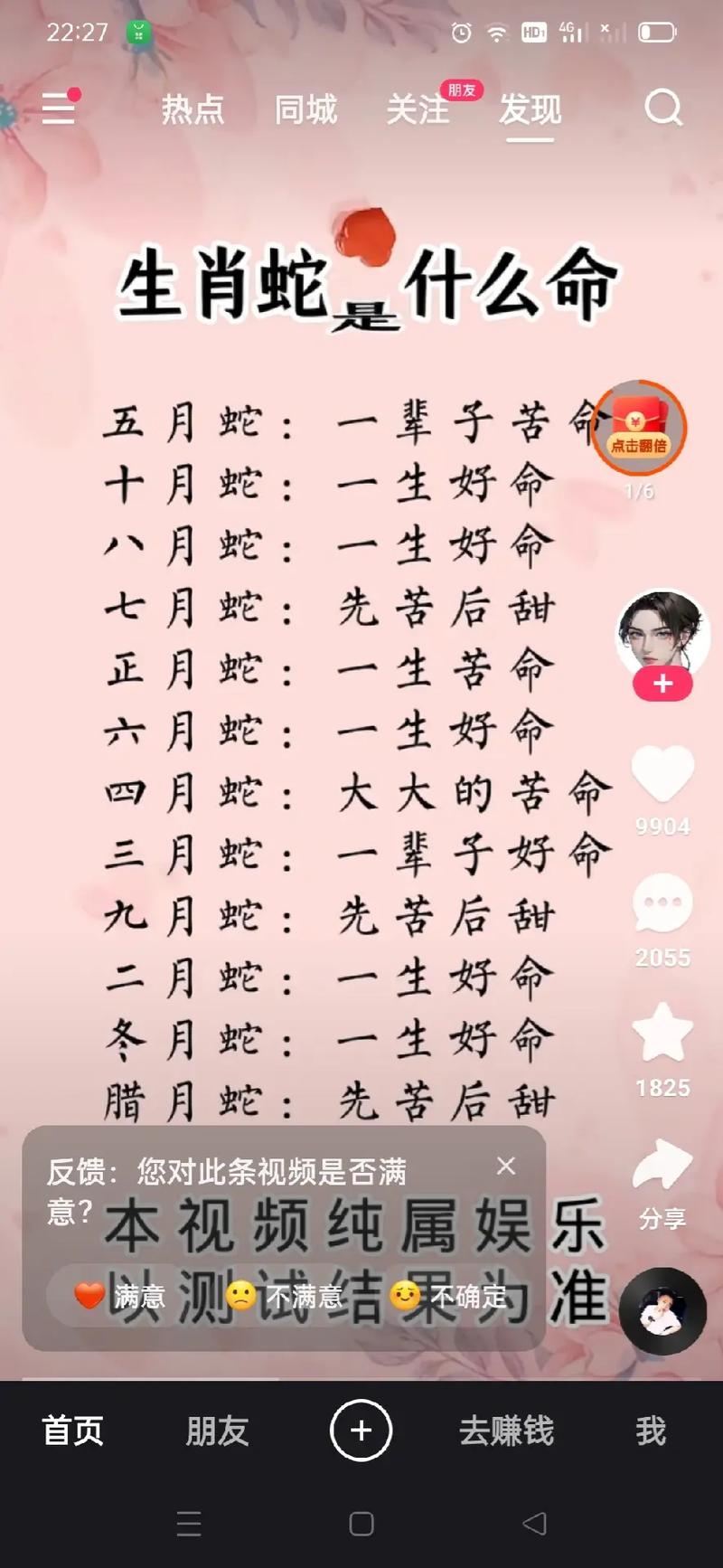This screenshot has height=1568, width=723.
Task: Select the 发现 tab
Action: (531, 110)
